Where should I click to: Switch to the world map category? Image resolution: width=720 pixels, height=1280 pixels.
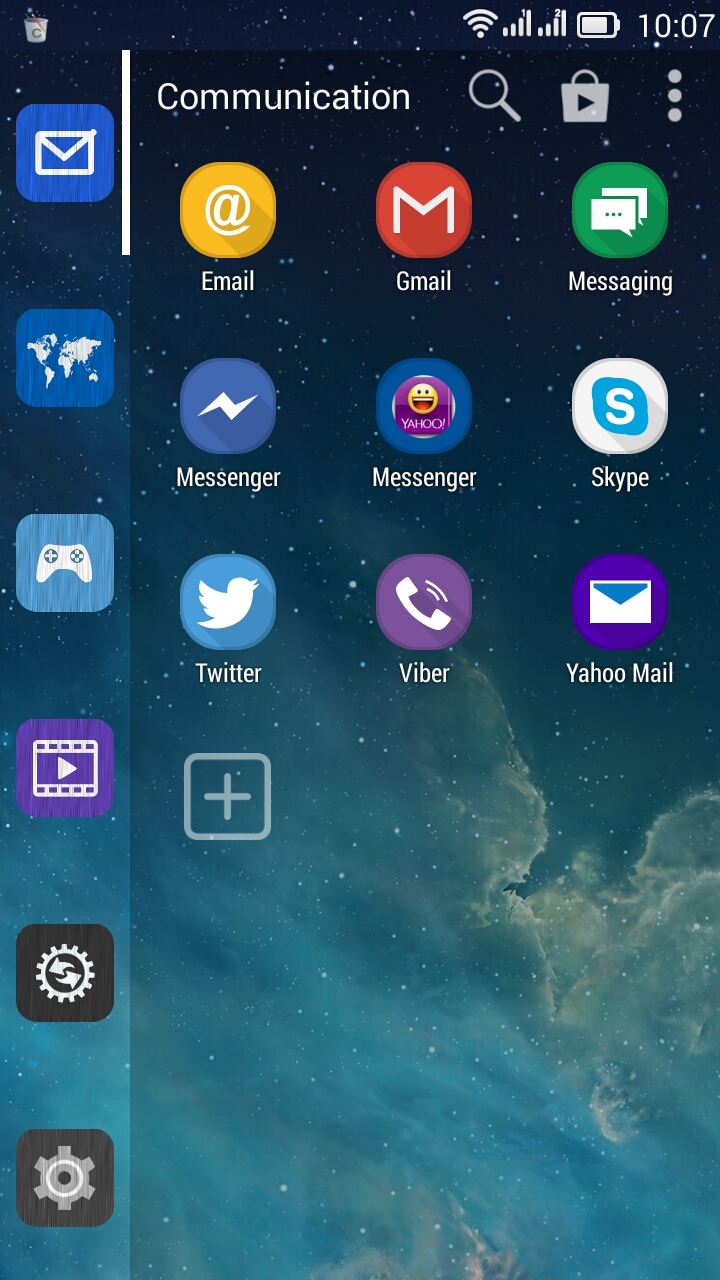point(65,358)
